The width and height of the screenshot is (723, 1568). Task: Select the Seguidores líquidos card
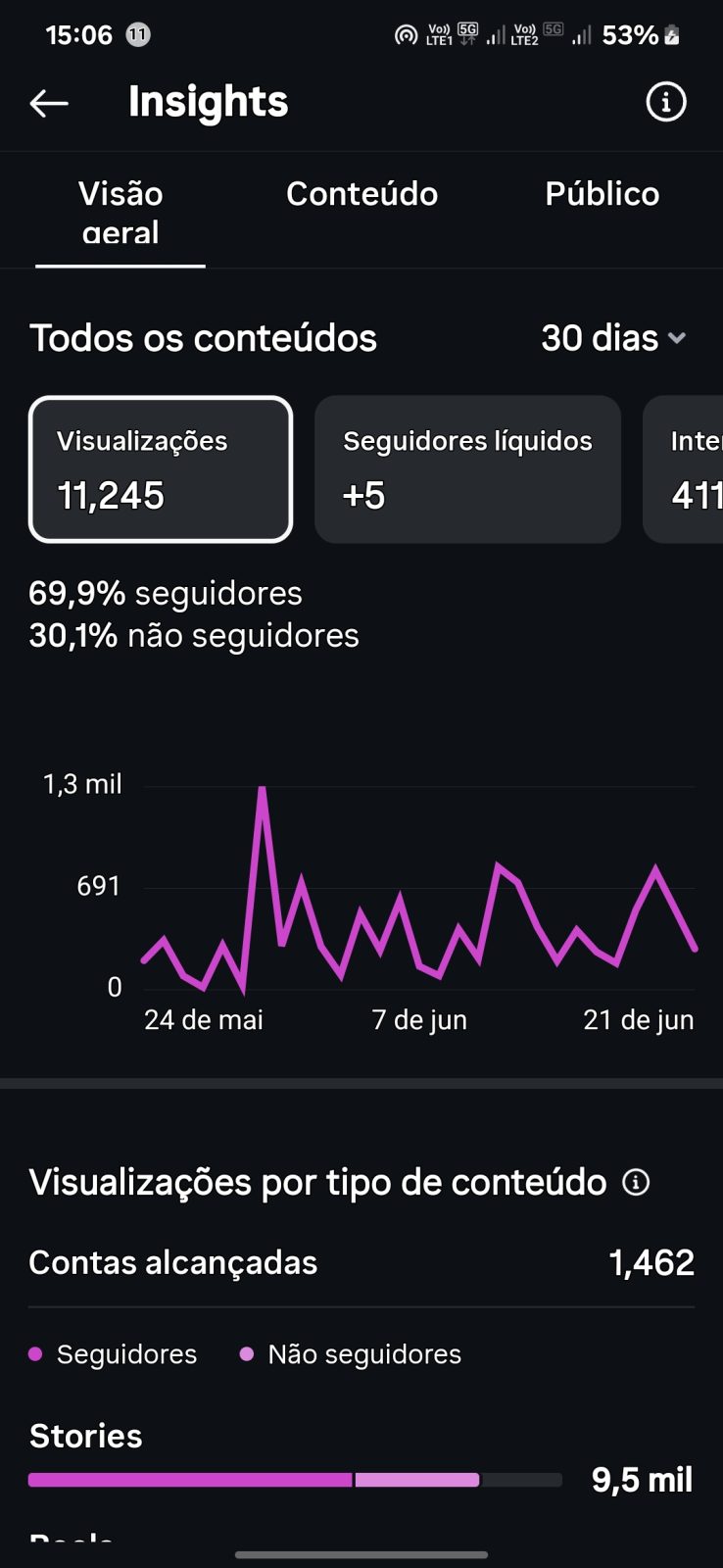coord(467,469)
